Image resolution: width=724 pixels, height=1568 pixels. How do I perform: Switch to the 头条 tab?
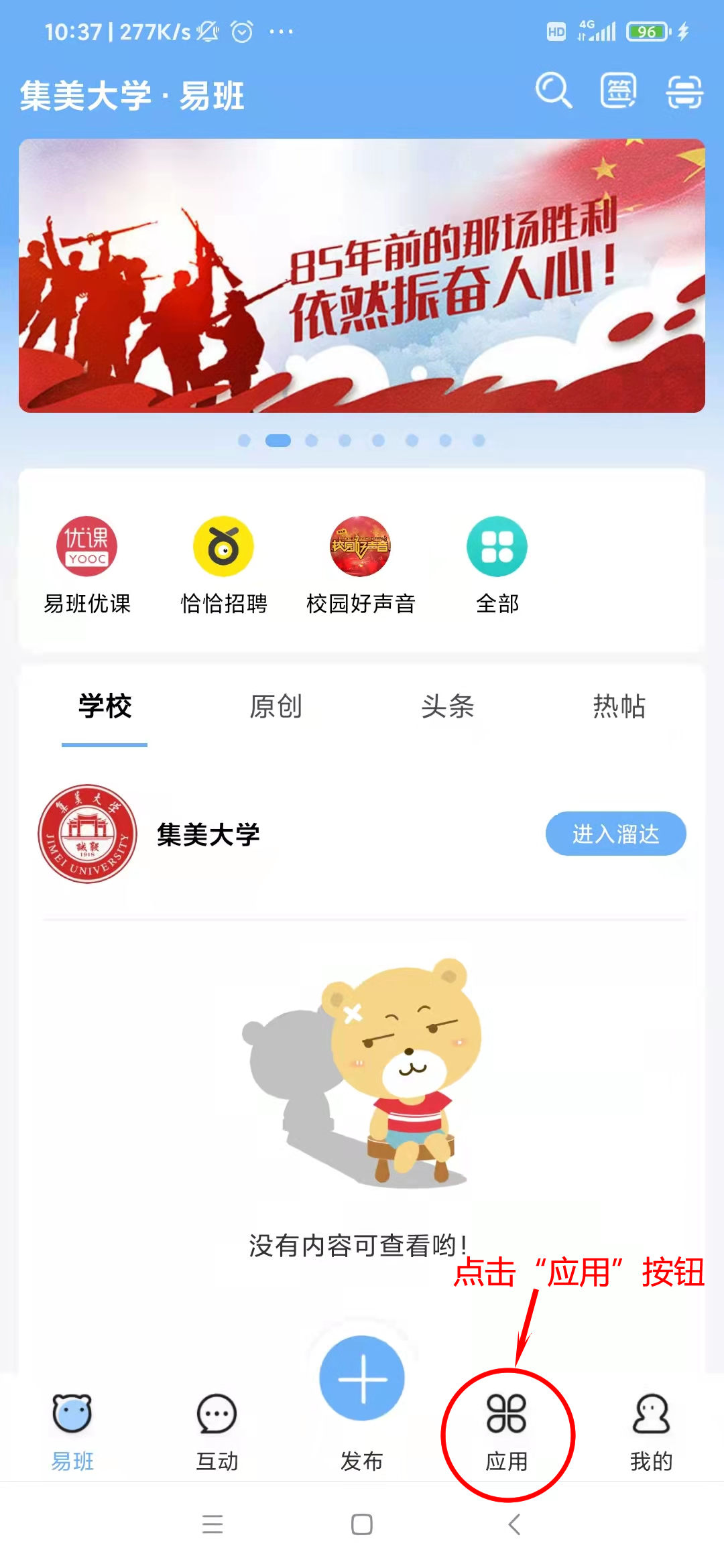coord(448,706)
